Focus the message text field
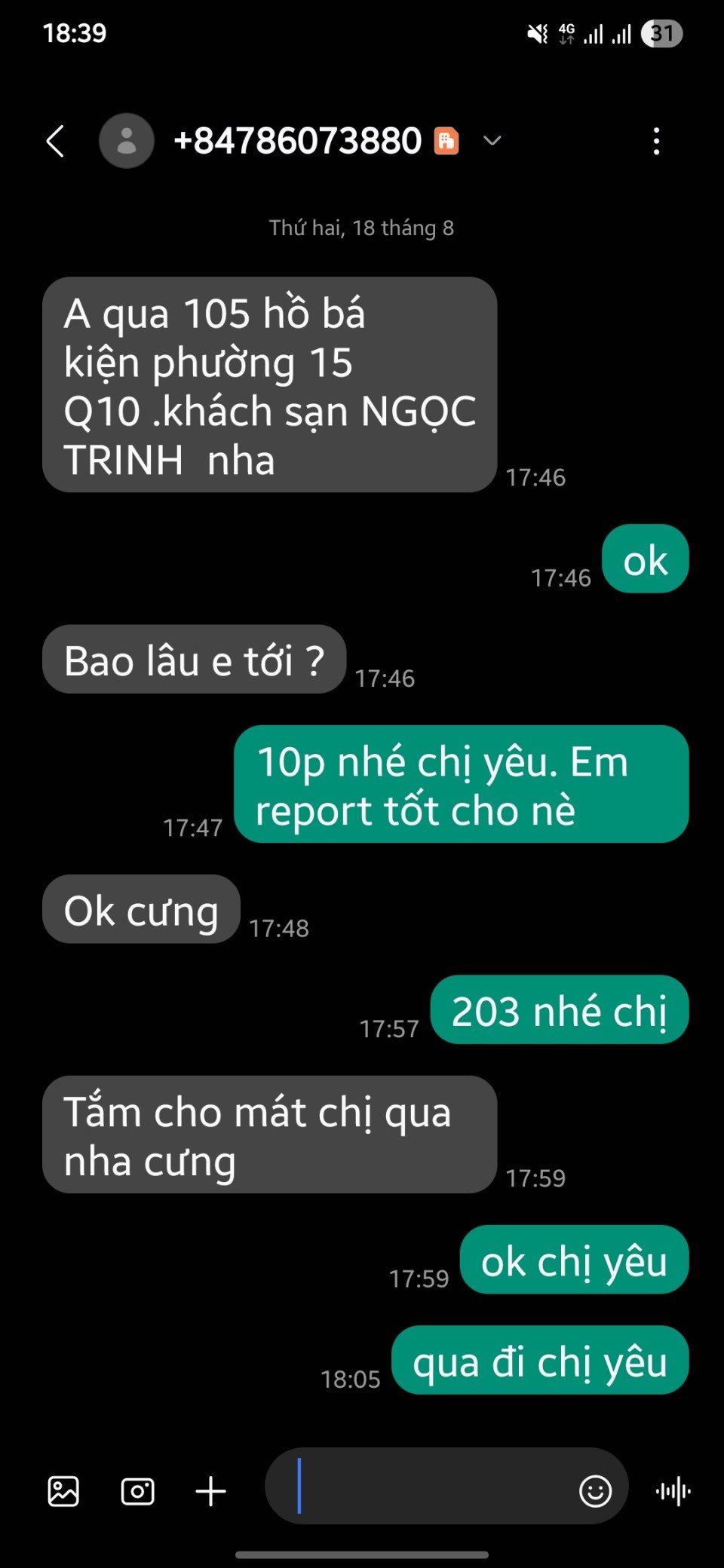Viewport: 724px width, 1568px height. [x=422, y=1487]
